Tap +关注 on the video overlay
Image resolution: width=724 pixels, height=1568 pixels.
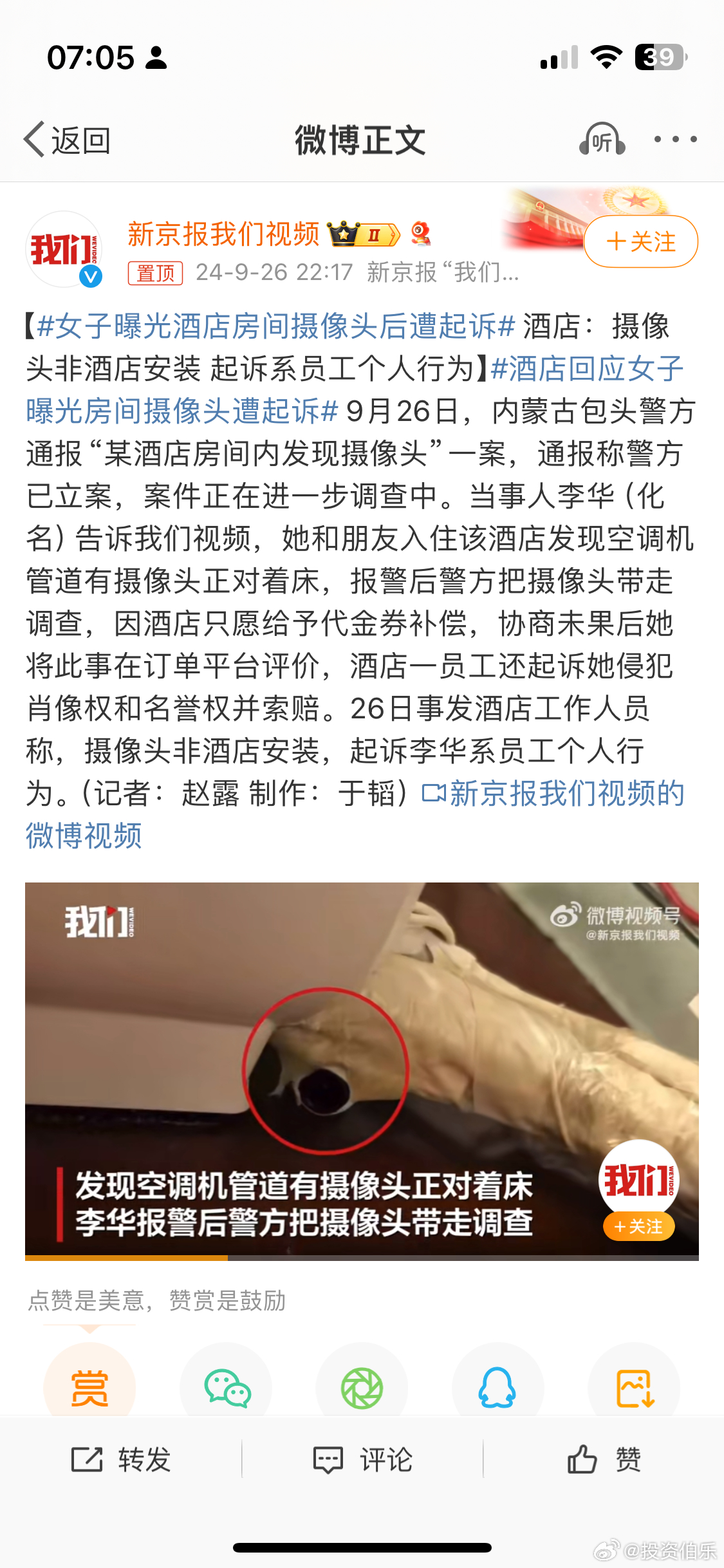[638, 1226]
